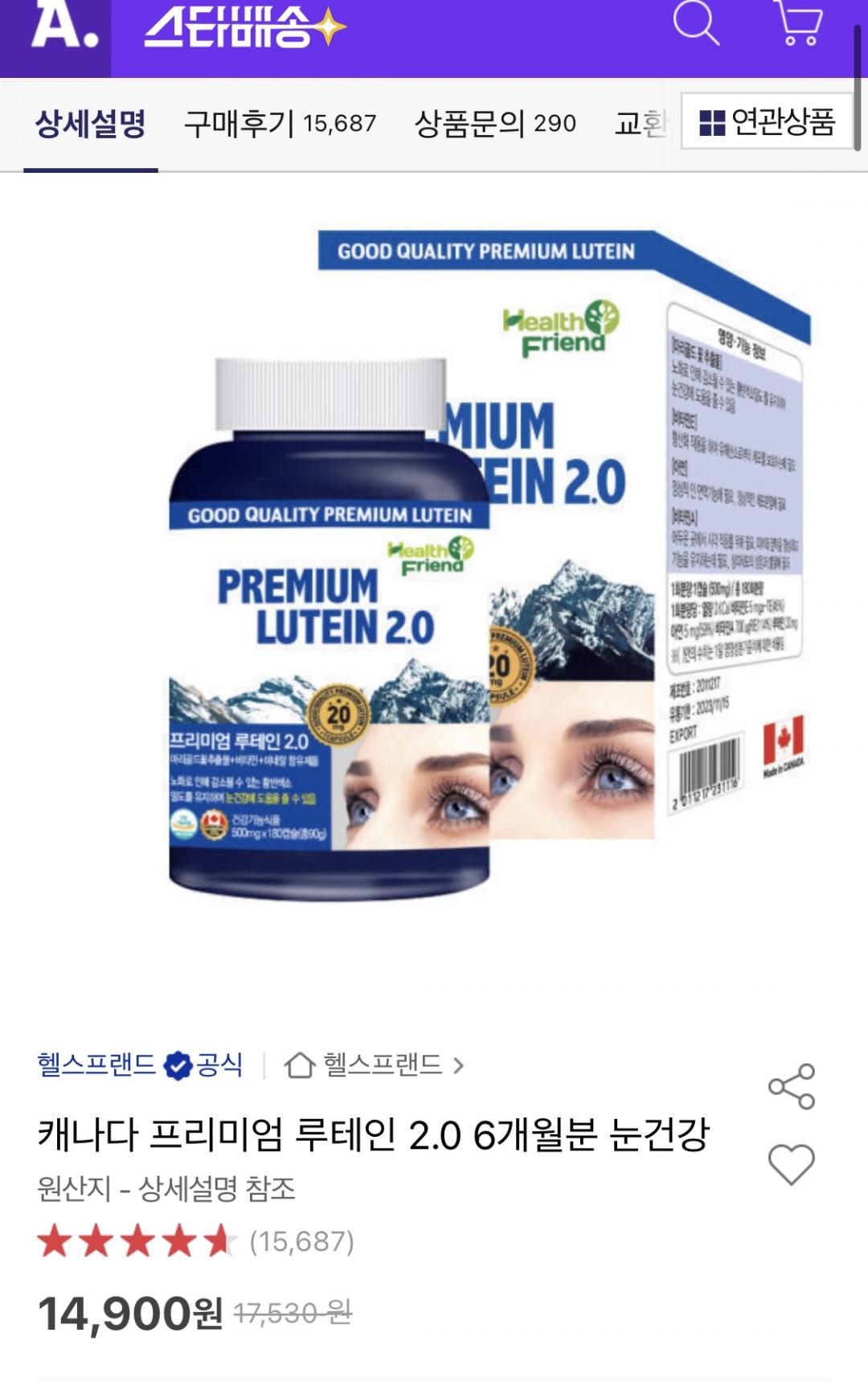868x1386 pixels.
Task: Open the shopping cart
Action: point(798,23)
